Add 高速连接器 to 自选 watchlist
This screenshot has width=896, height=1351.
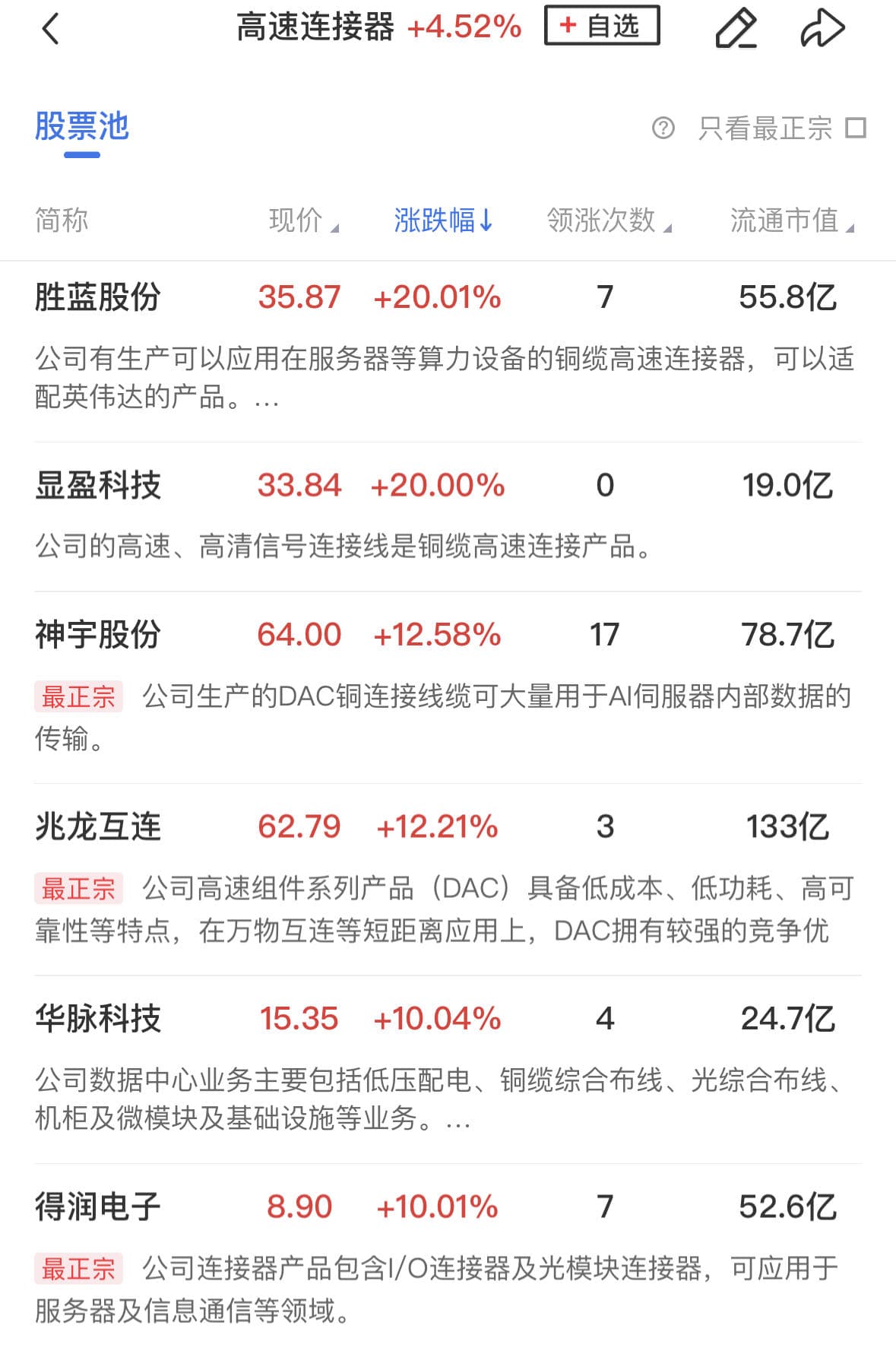click(601, 26)
